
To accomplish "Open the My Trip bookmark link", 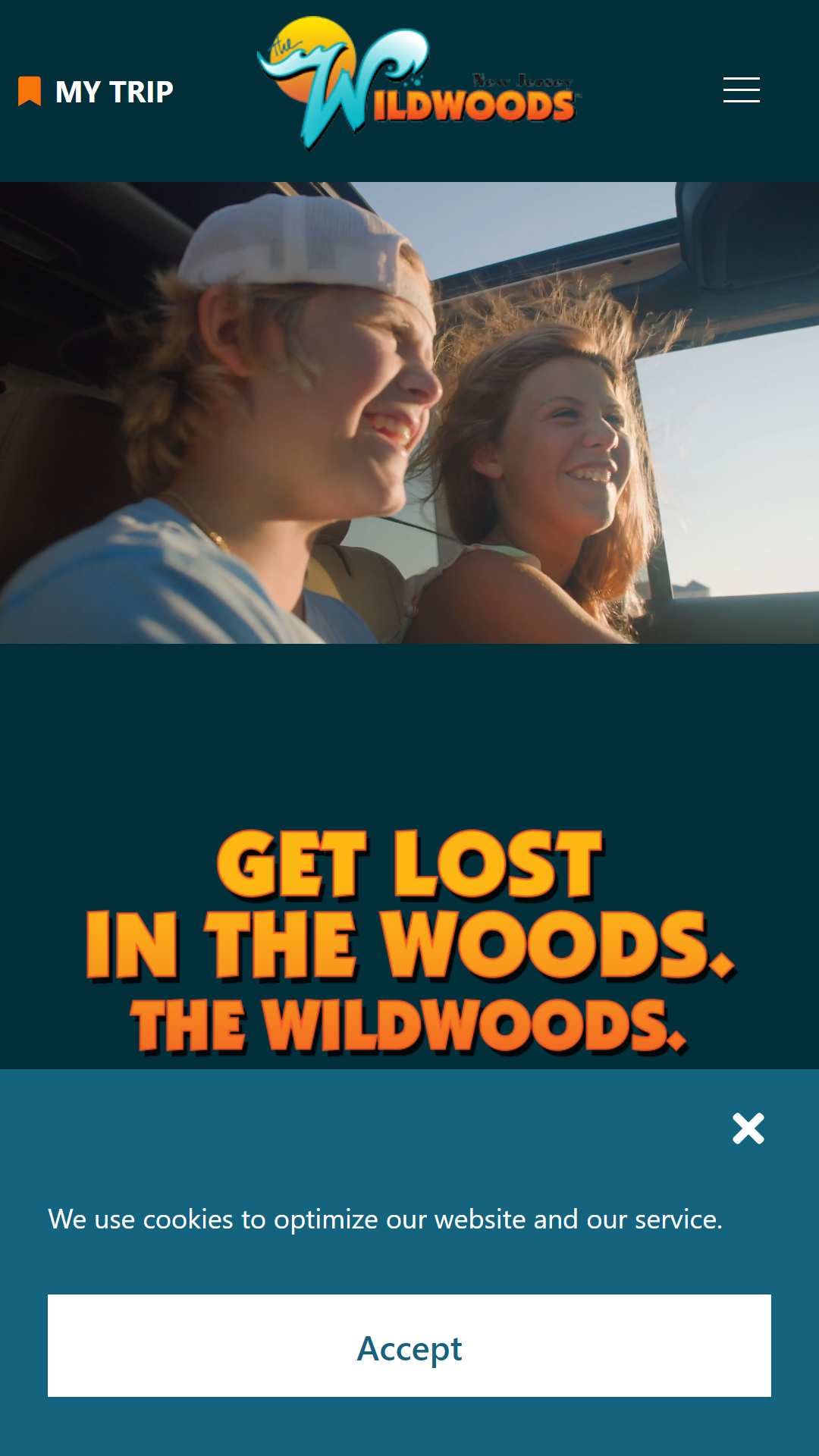I will tap(96, 92).
